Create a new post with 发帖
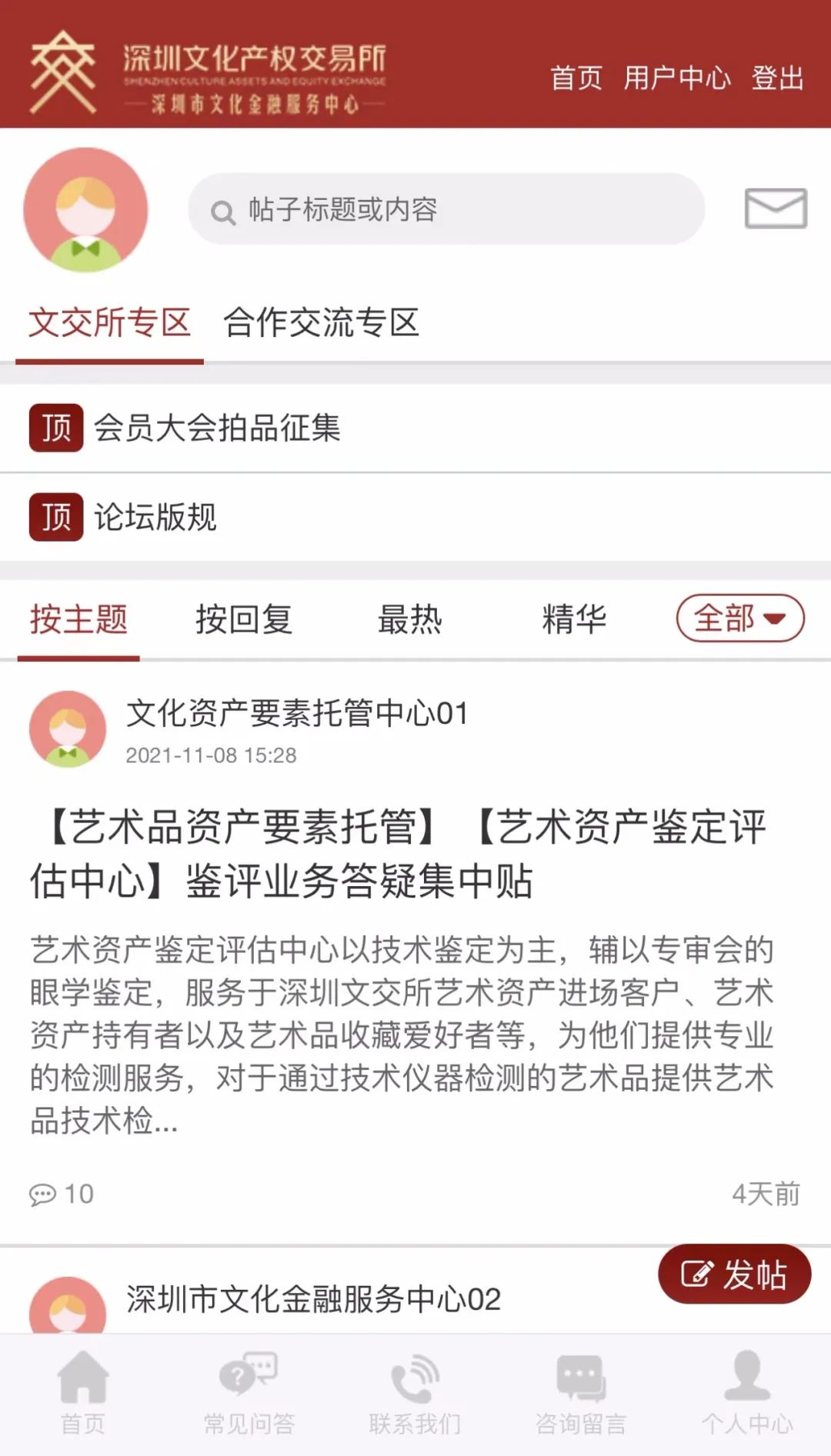 click(734, 1274)
